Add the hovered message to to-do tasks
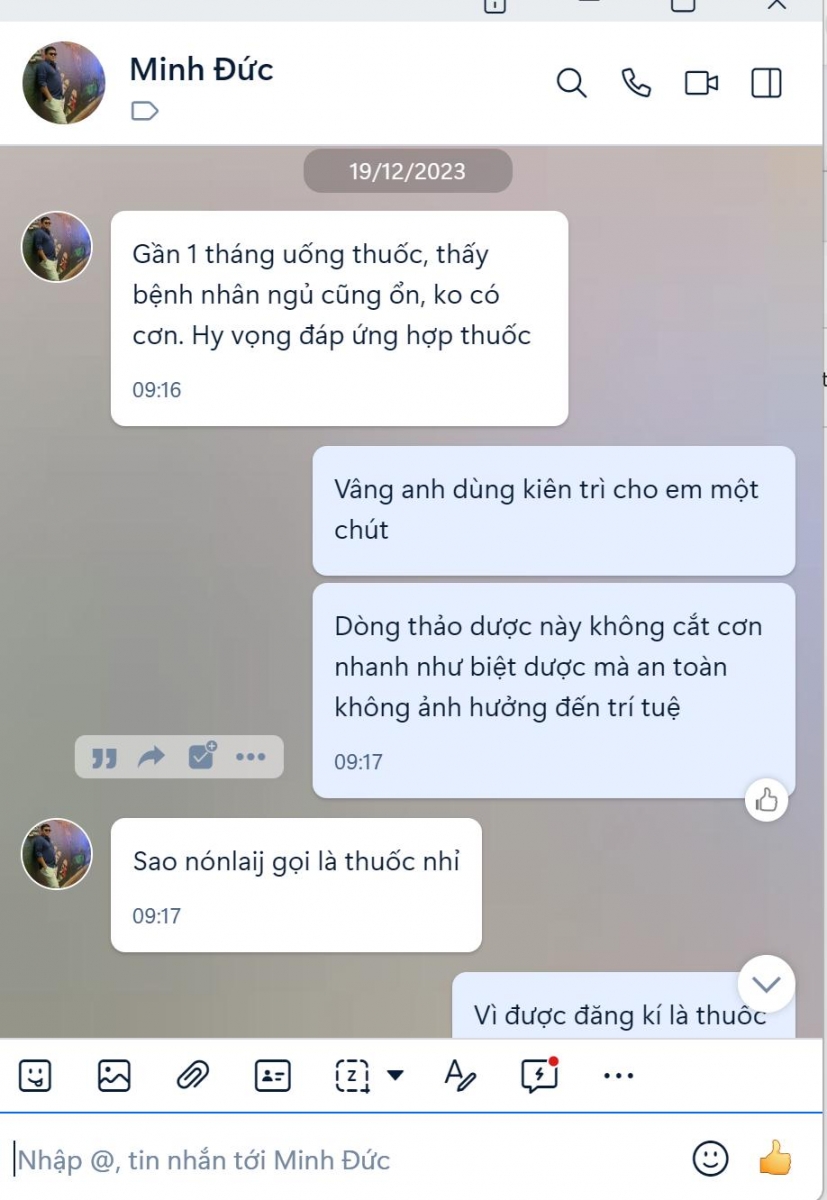 pos(203,757)
